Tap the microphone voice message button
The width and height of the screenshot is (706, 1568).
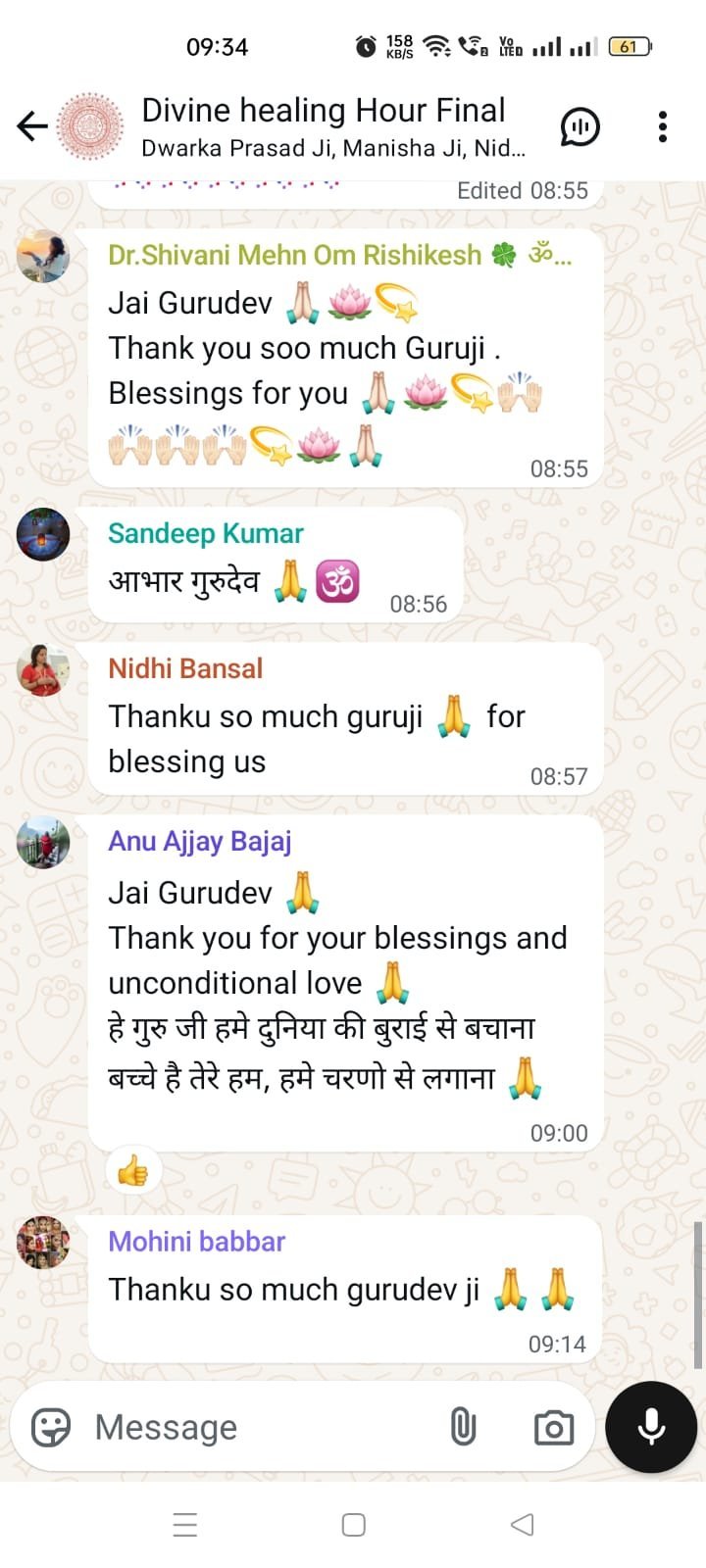coord(651,1427)
